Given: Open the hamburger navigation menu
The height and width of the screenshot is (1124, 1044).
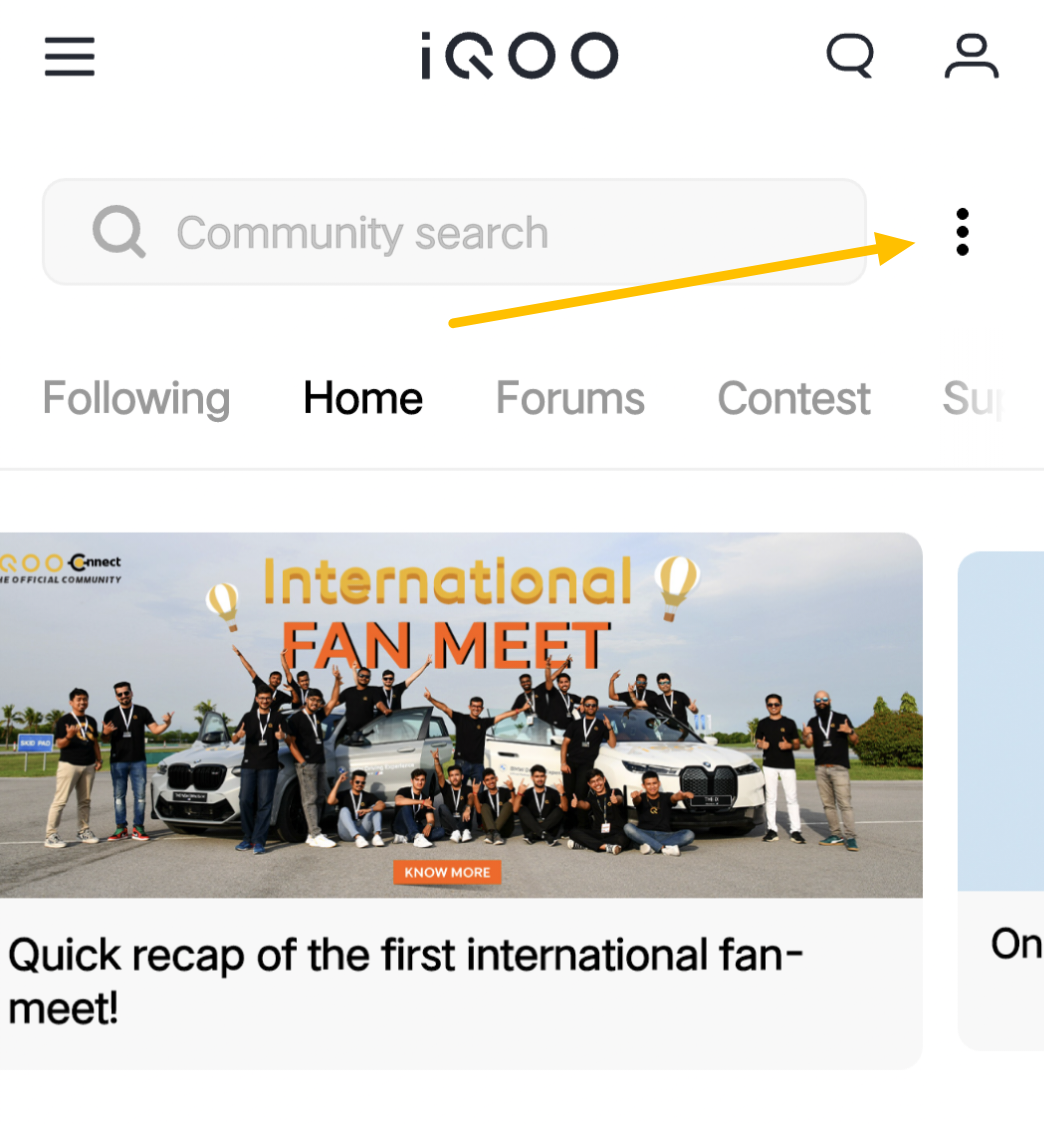Looking at the screenshot, I should pyautogui.click(x=68, y=57).
